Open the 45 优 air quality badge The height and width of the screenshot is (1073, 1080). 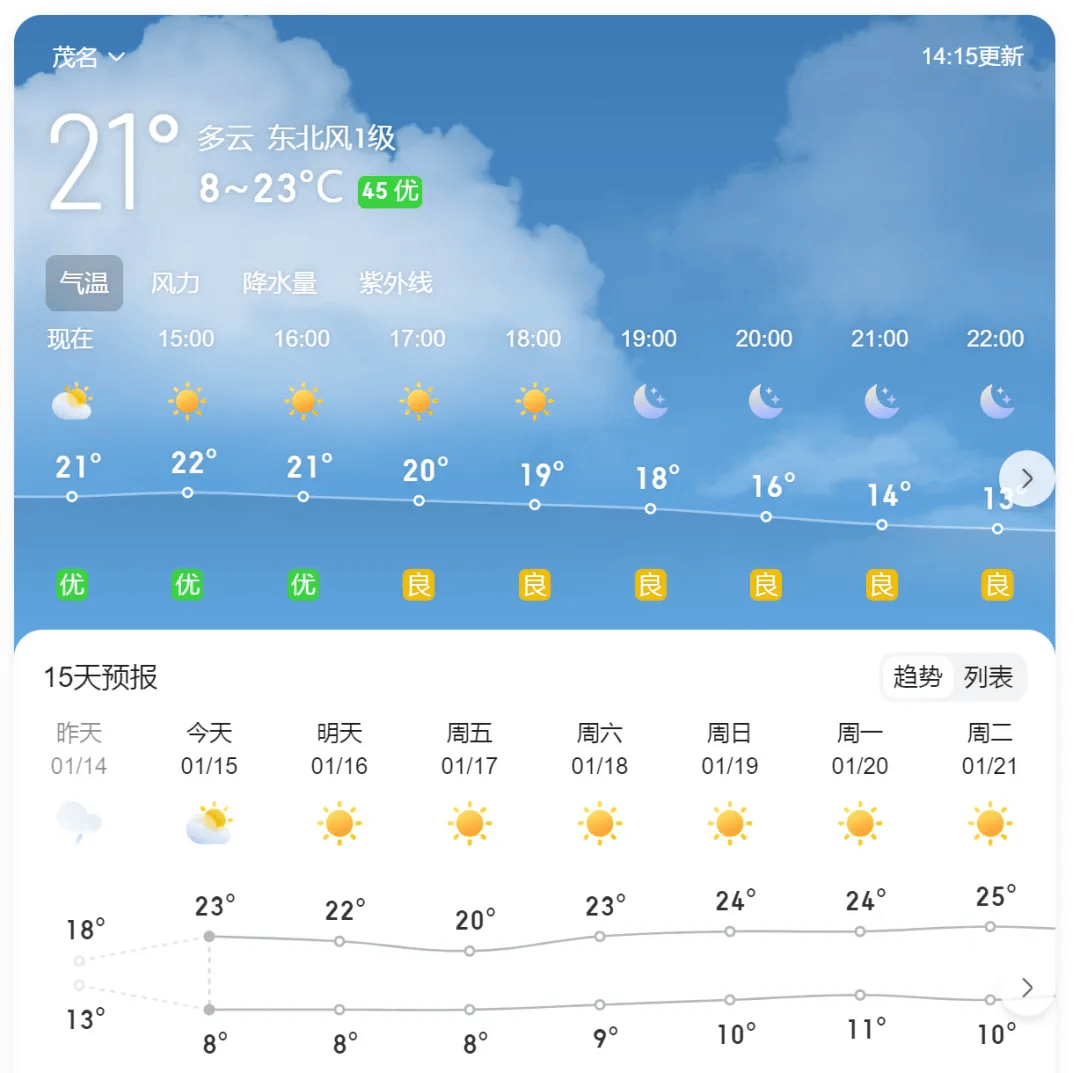pyautogui.click(x=390, y=191)
